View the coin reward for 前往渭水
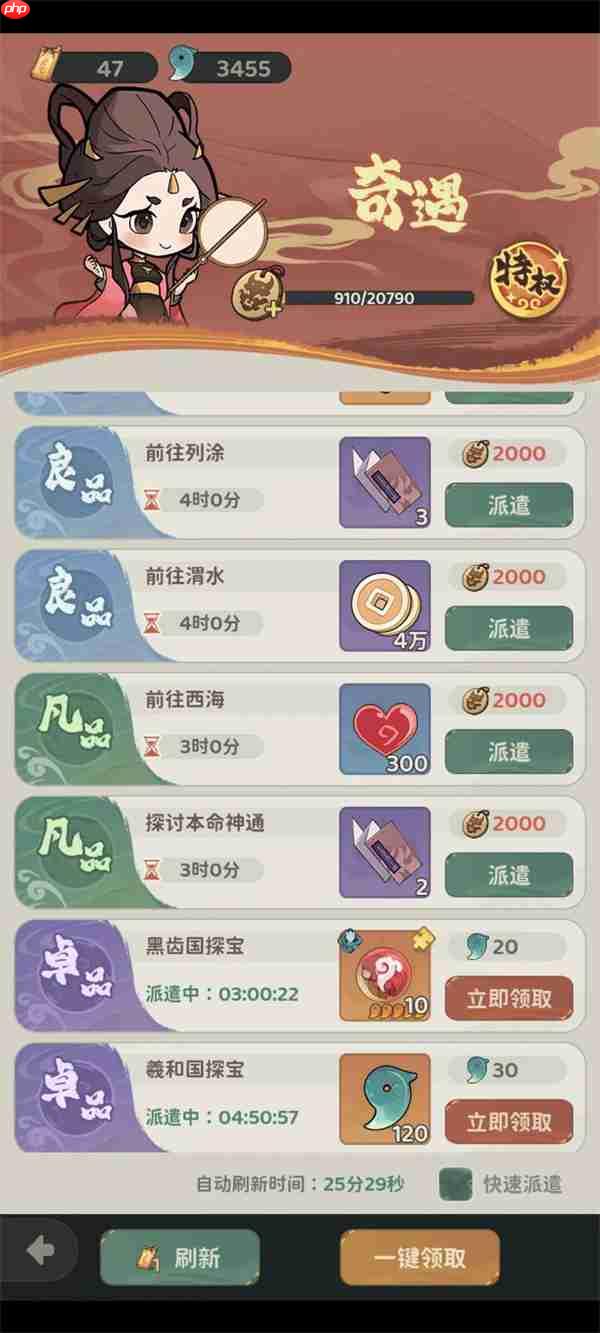The height and width of the screenshot is (1333, 600). (x=385, y=605)
